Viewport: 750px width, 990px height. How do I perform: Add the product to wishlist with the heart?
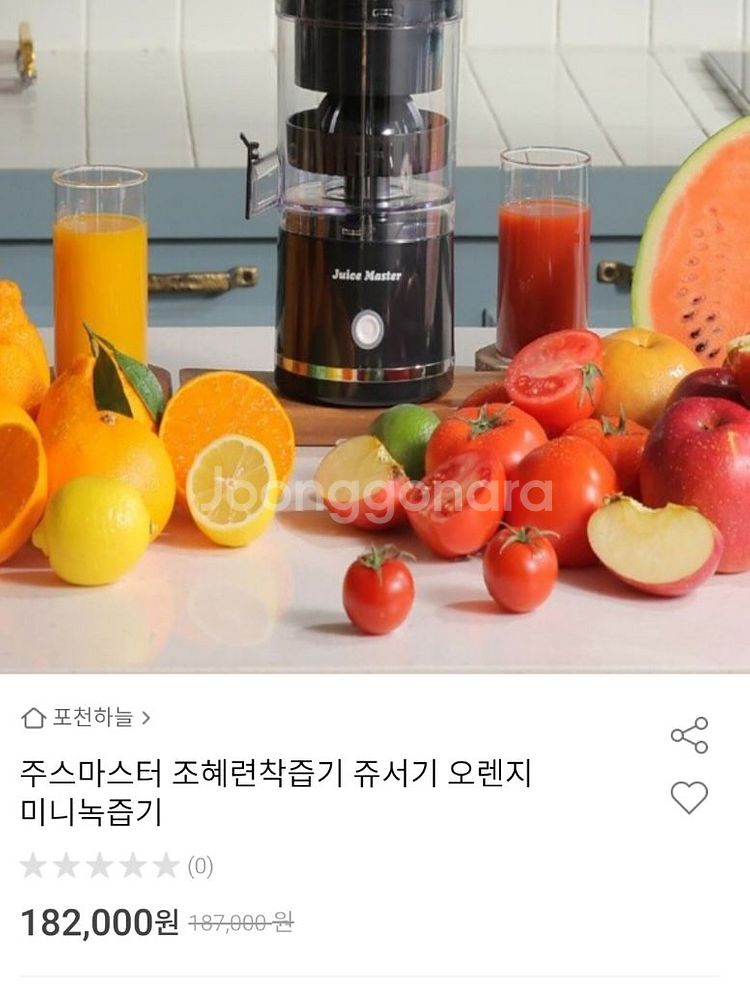(689, 797)
